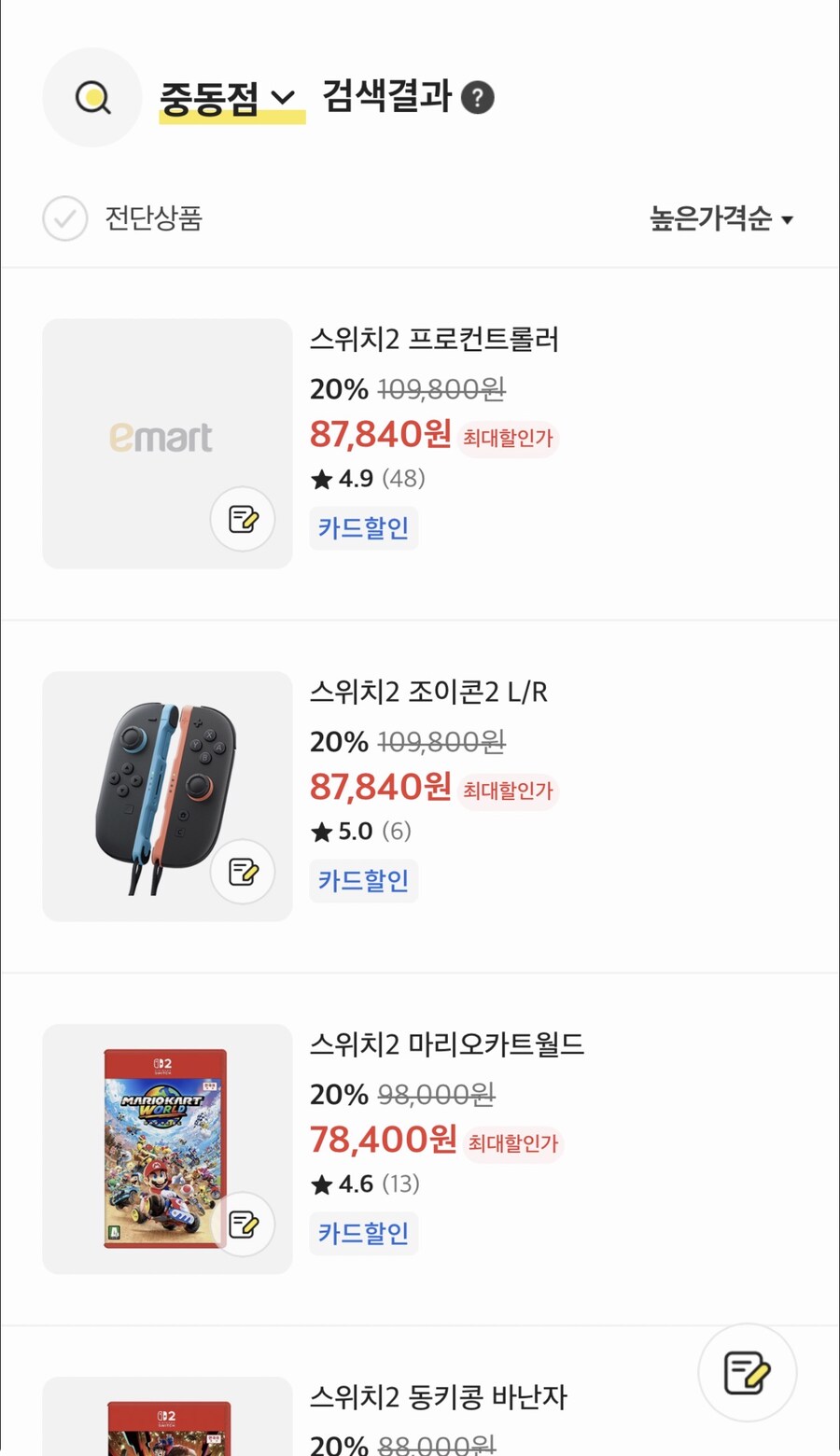The image size is (840, 1456).
Task: Click the star icon beside 5.0 rating
Action: pos(321,831)
